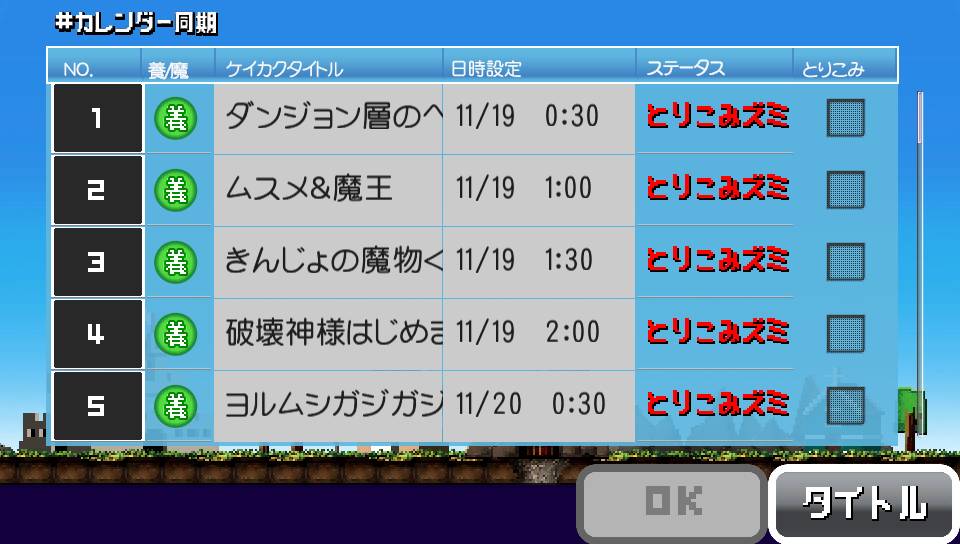Confirm with the OK button
Screen dimensions: 960x544
[x=672, y=502]
